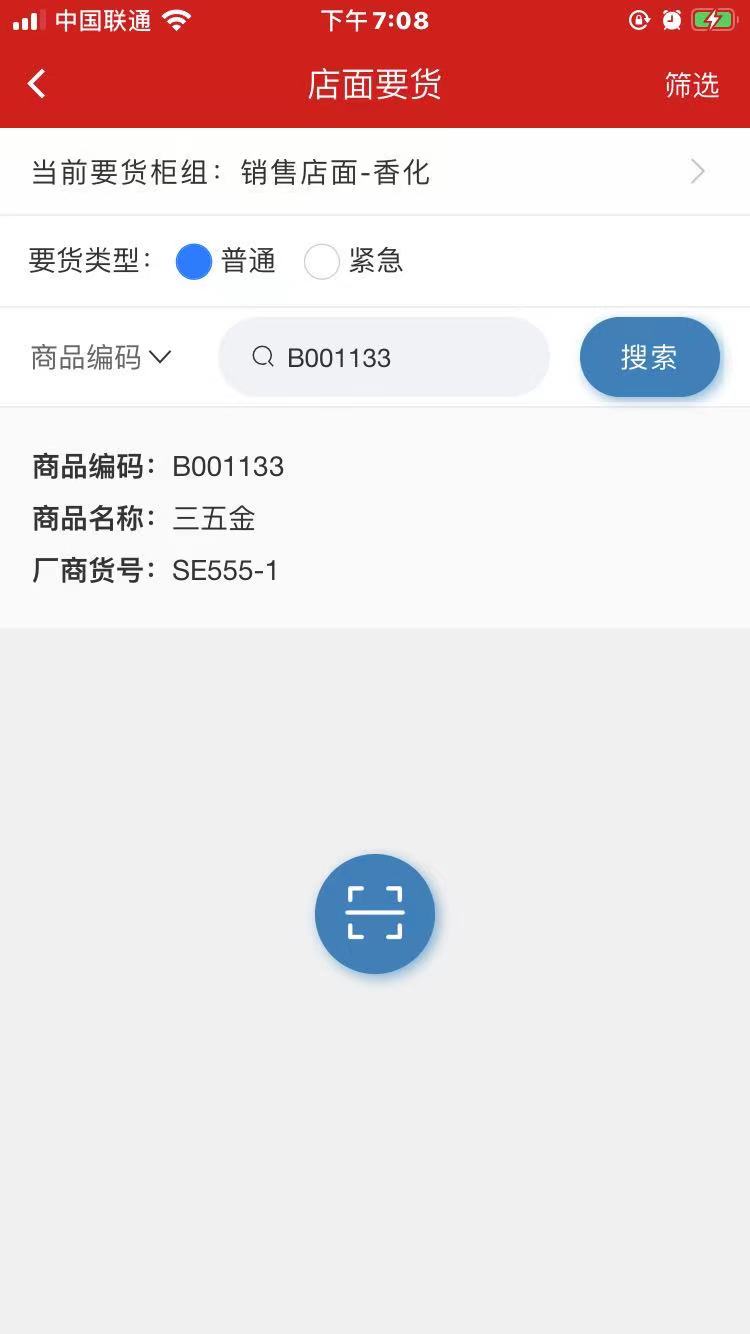Launch the barcode scan button
Screen dimensions: 750x1334
(375, 913)
